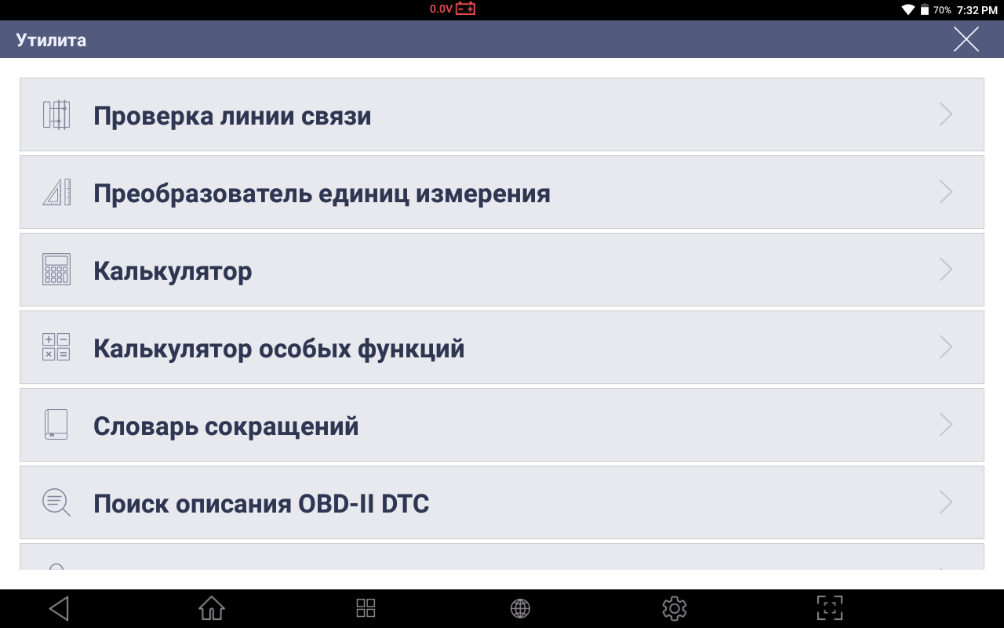
Task: Go back using the navigation bar arrow
Action: [59, 608]
